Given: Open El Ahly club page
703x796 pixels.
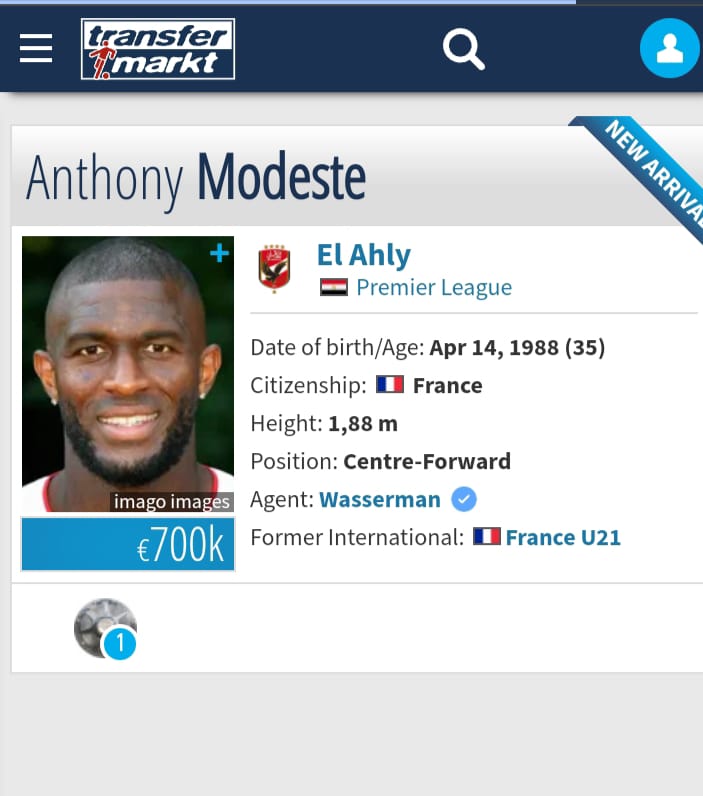Looking at the screenshot, I should coord(363,255).
